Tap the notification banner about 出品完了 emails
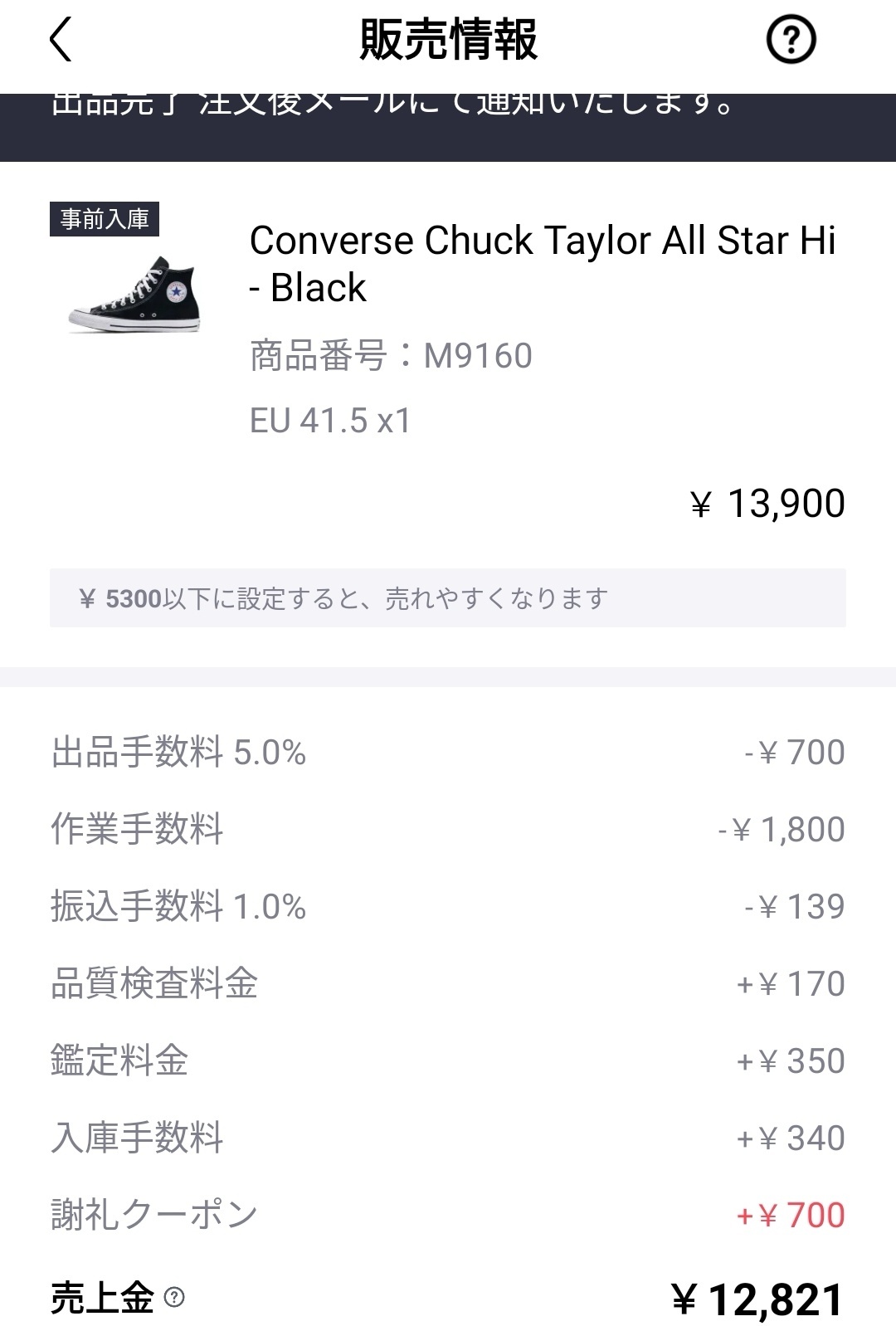The height and width of the screenshot is (1326, 896). coord(448,116)
